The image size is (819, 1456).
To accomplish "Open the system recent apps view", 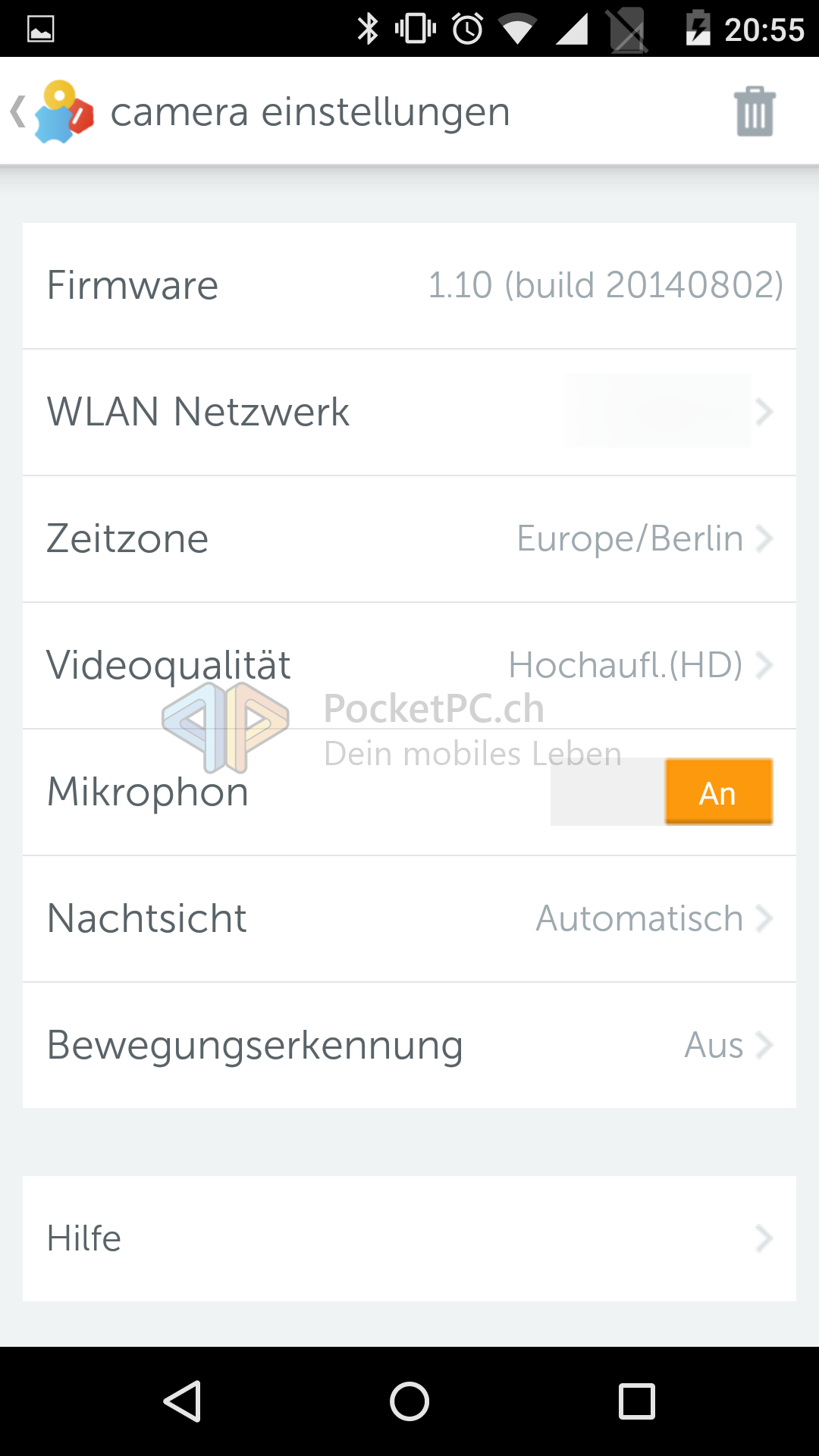I will (636, 1401).
